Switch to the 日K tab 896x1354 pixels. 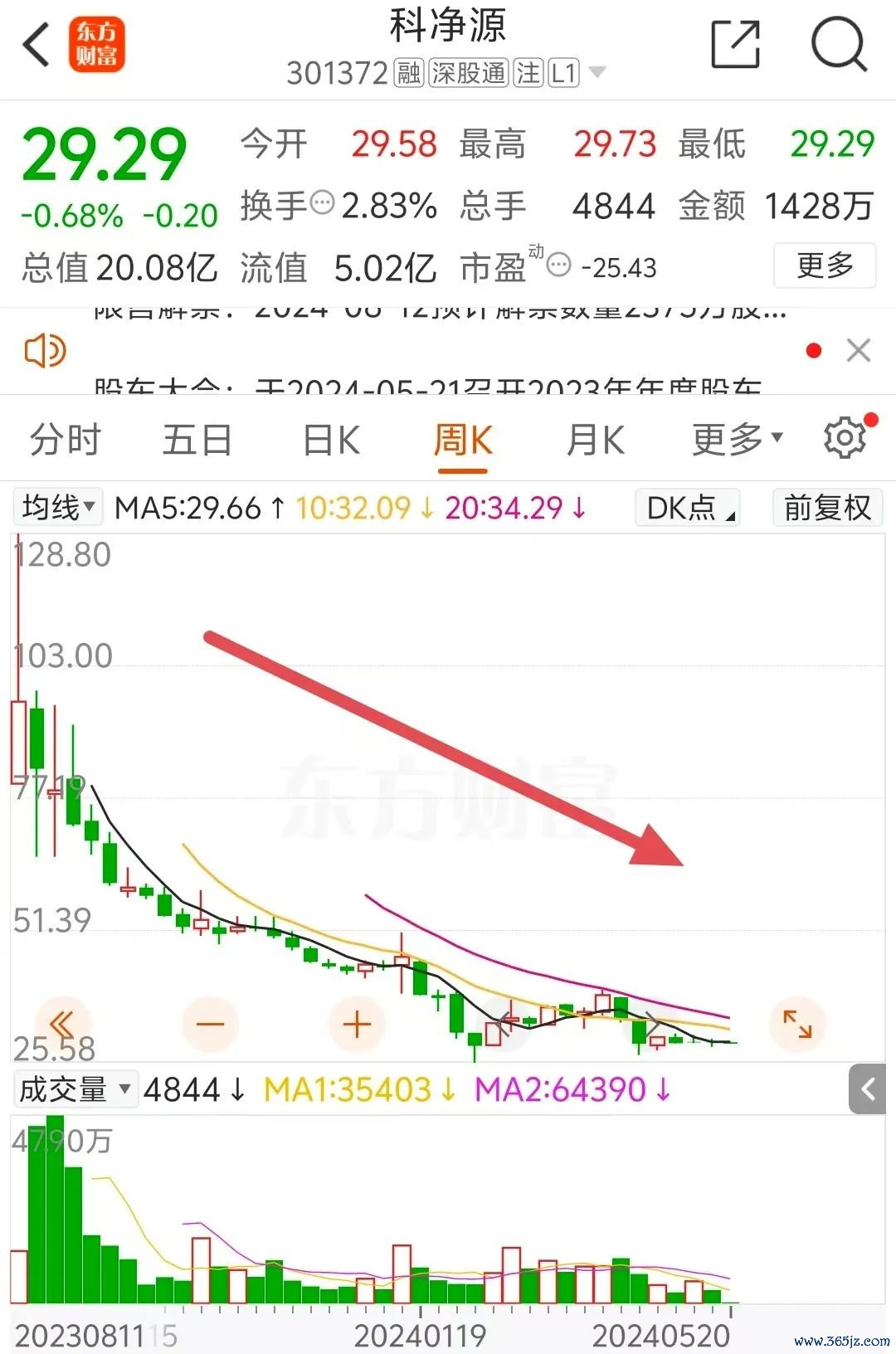[x=331, y=440]
